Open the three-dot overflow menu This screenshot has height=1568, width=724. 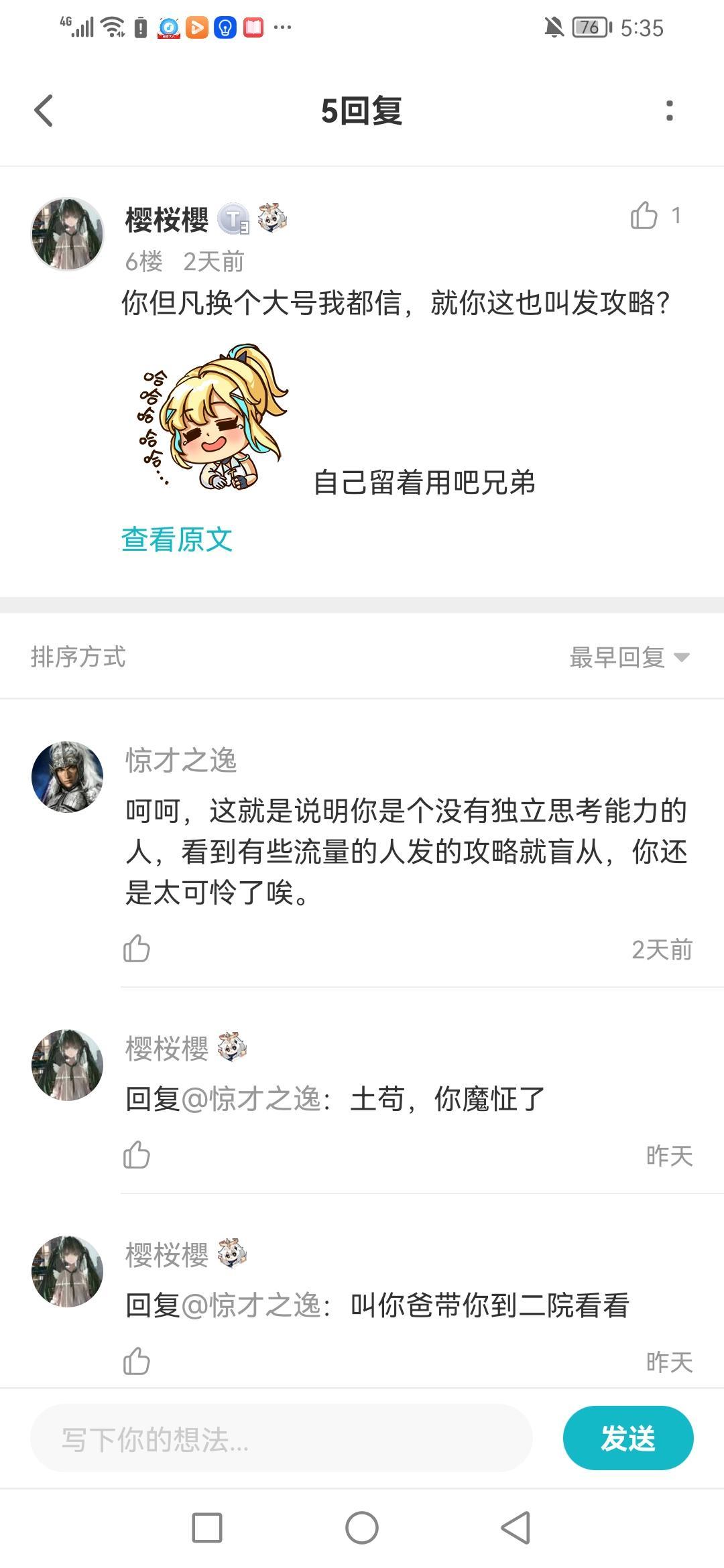pyautogui.click(x=669, y=111)
